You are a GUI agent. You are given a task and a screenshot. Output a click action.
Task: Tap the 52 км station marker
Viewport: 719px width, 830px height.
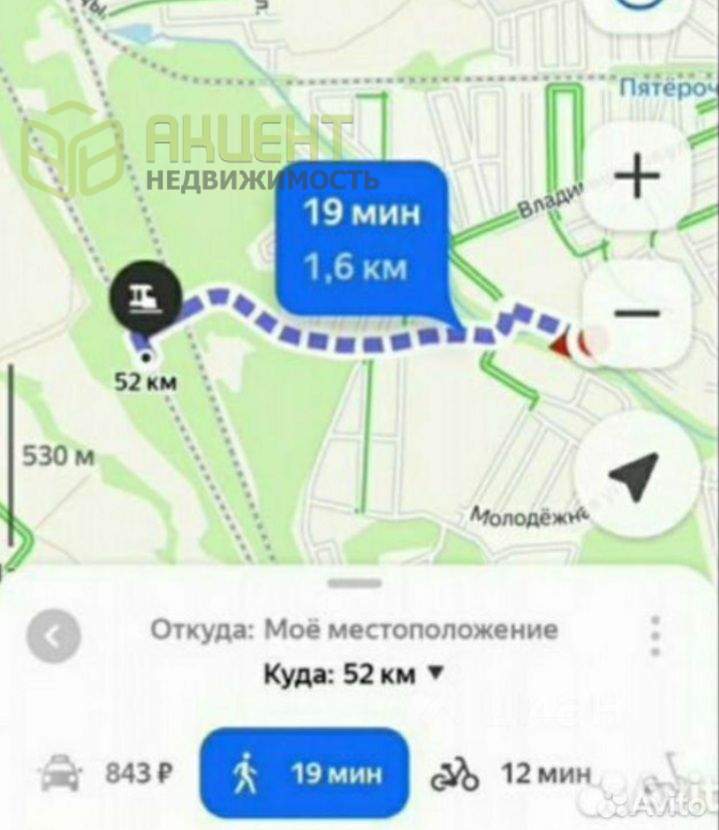pos(147,297)
